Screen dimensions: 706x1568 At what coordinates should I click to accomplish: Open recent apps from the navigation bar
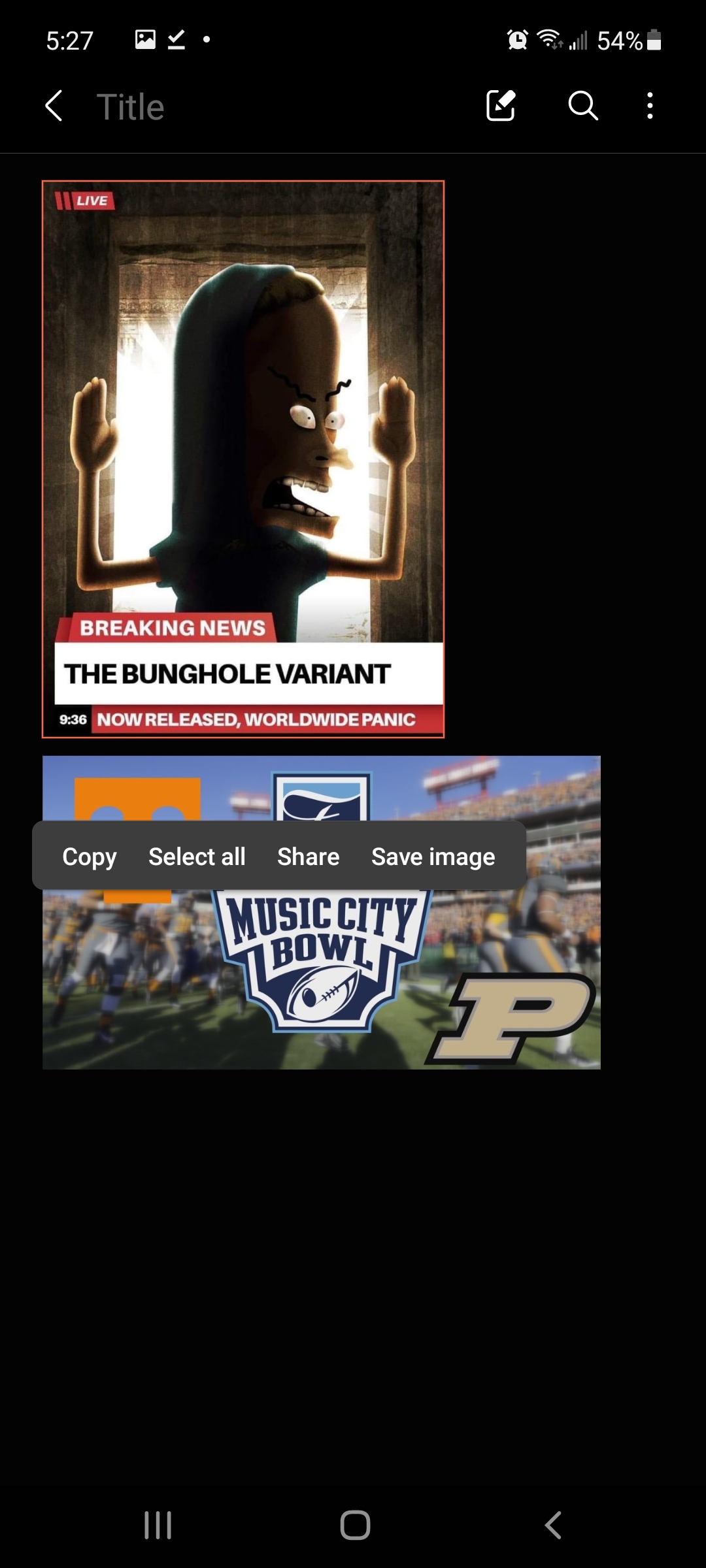click(x=158, y=1526)
